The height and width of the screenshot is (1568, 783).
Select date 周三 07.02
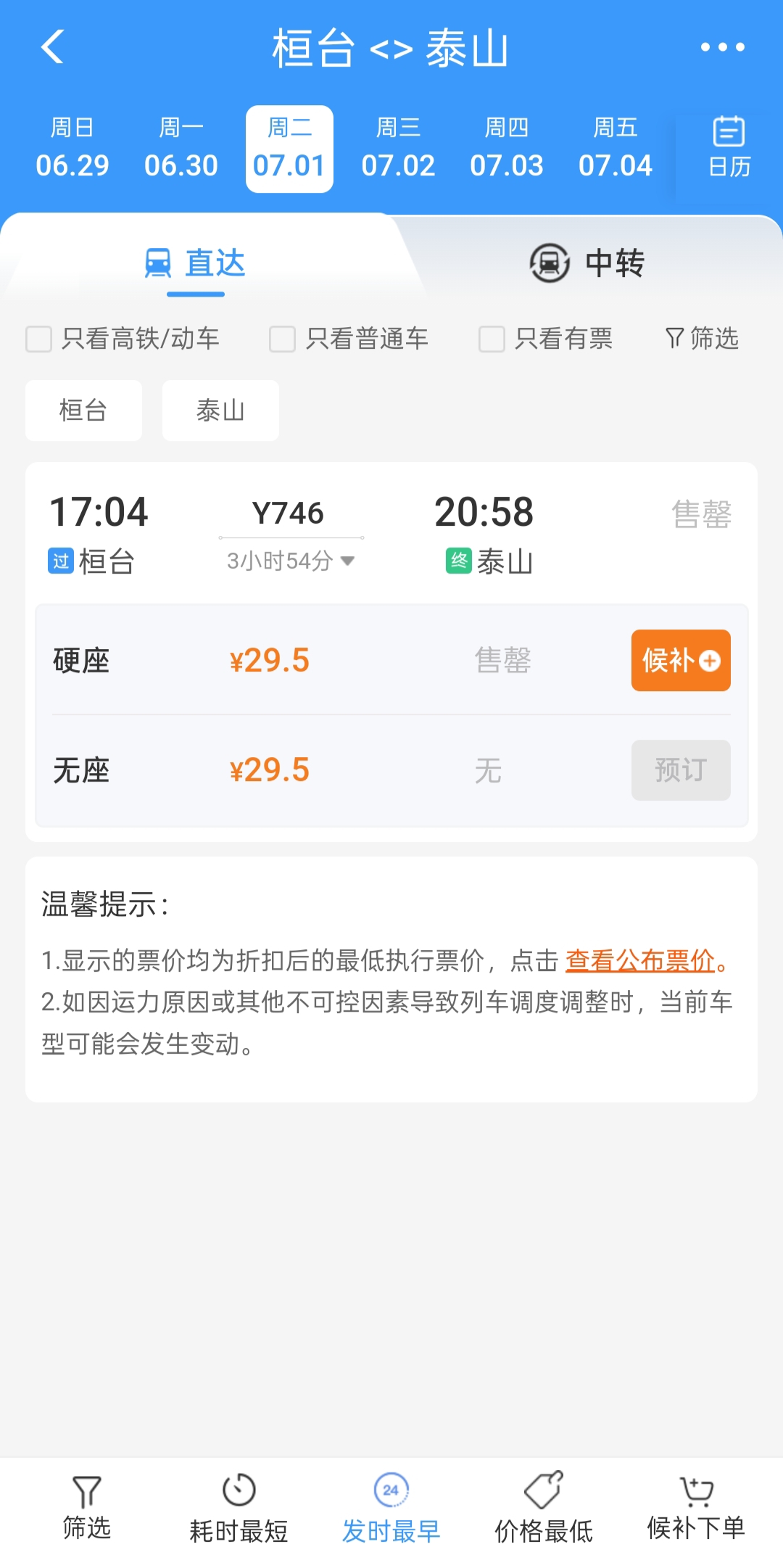(398, 149)
